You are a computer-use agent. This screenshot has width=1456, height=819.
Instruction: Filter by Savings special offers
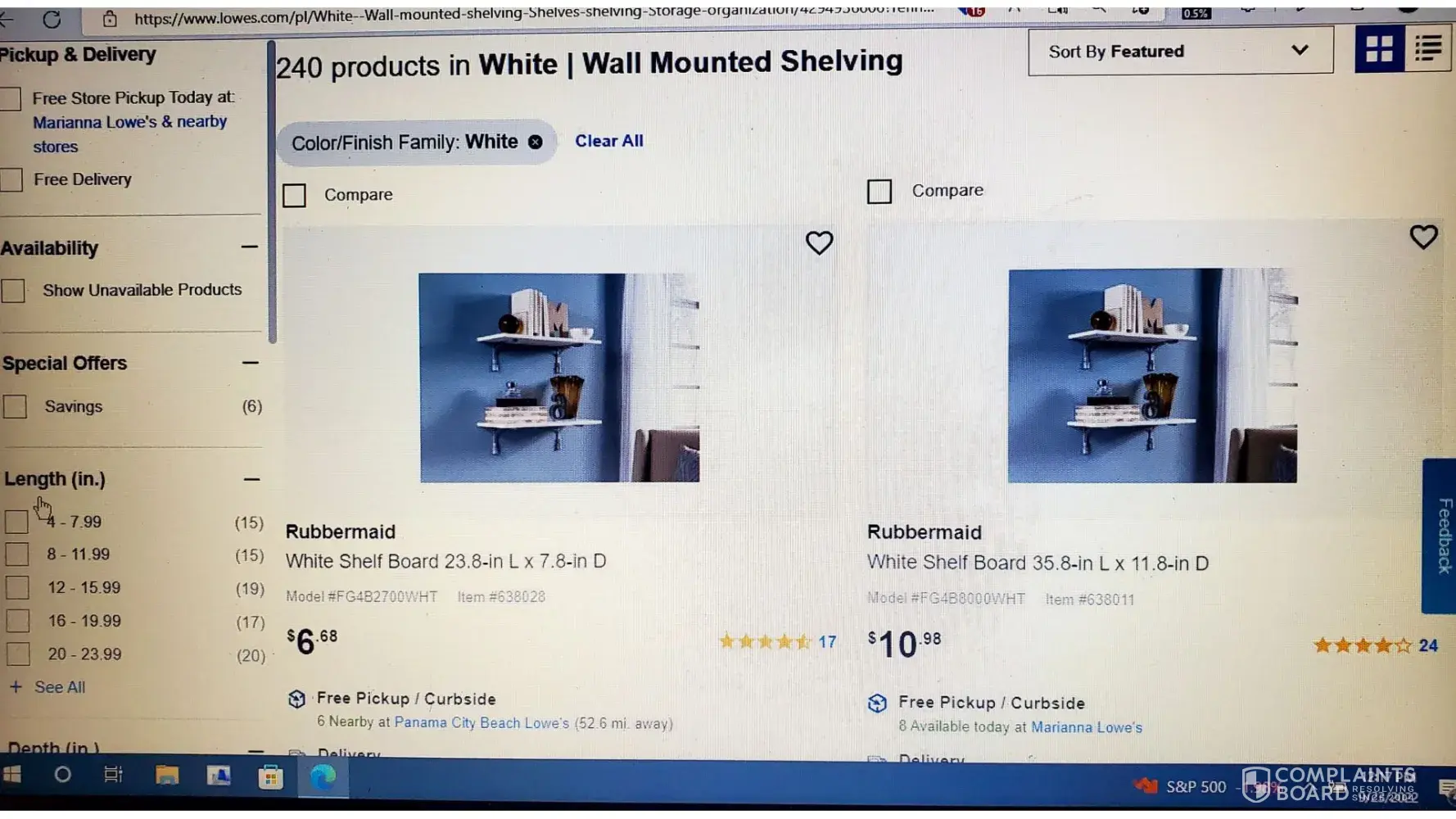tap(16, 407)
